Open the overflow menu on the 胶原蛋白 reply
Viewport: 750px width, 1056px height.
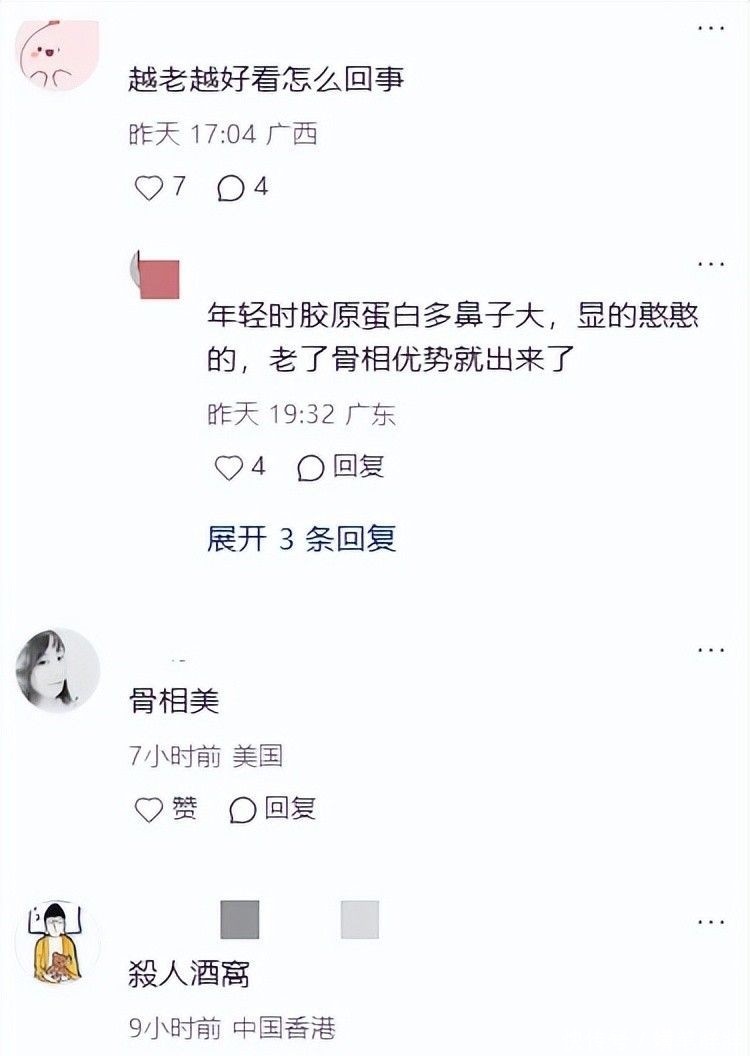coord(710,264)
